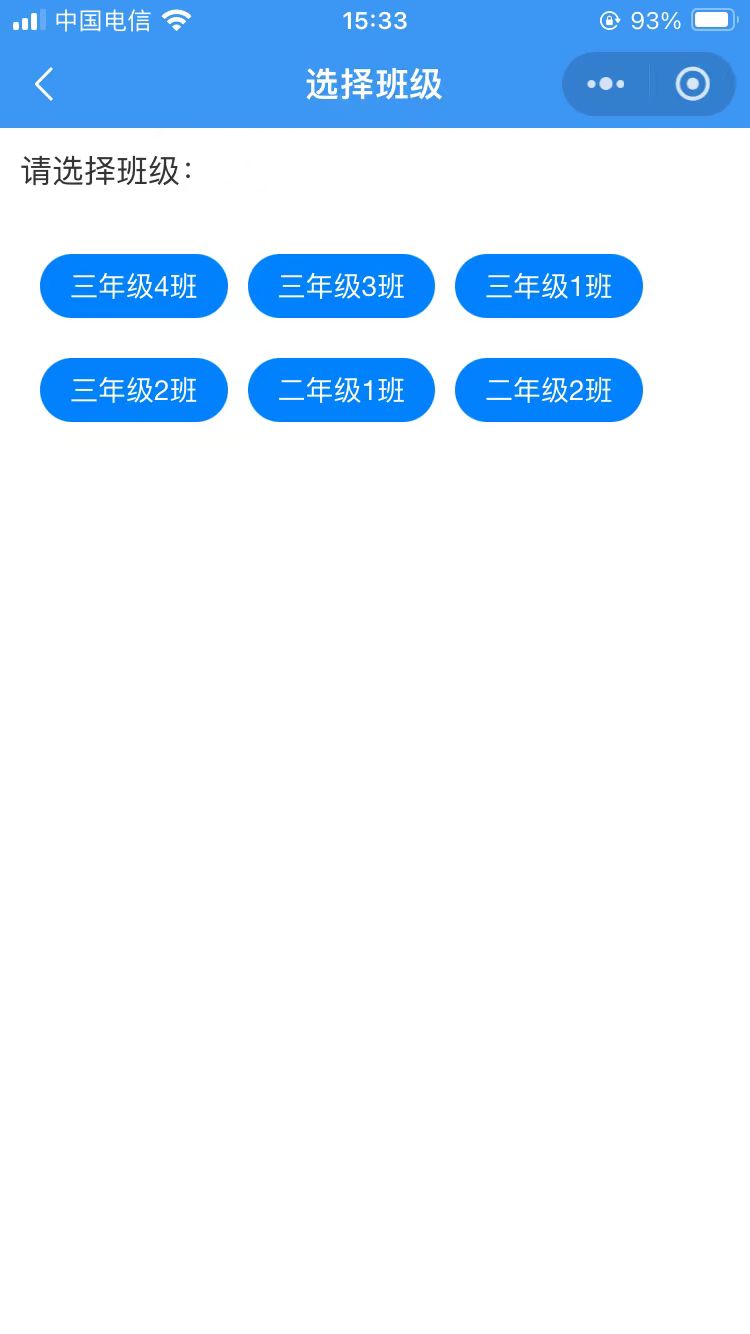Tap the 二年级2班 class button
The width and height of the screenshot is (750, 1334).
549,390
